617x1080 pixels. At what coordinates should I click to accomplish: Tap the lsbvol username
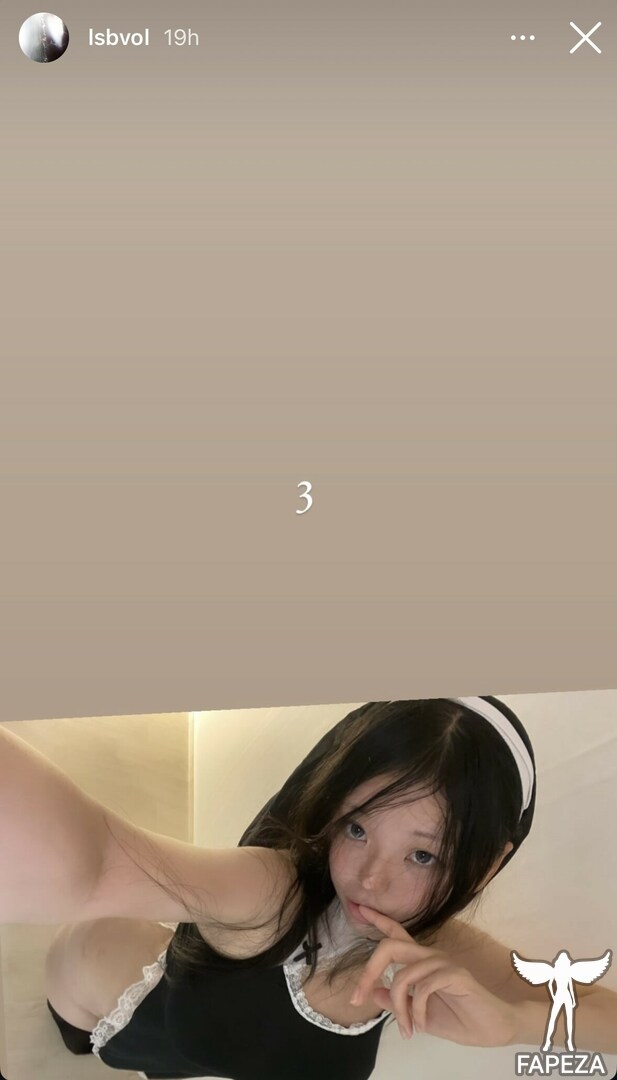pos(118,38)
